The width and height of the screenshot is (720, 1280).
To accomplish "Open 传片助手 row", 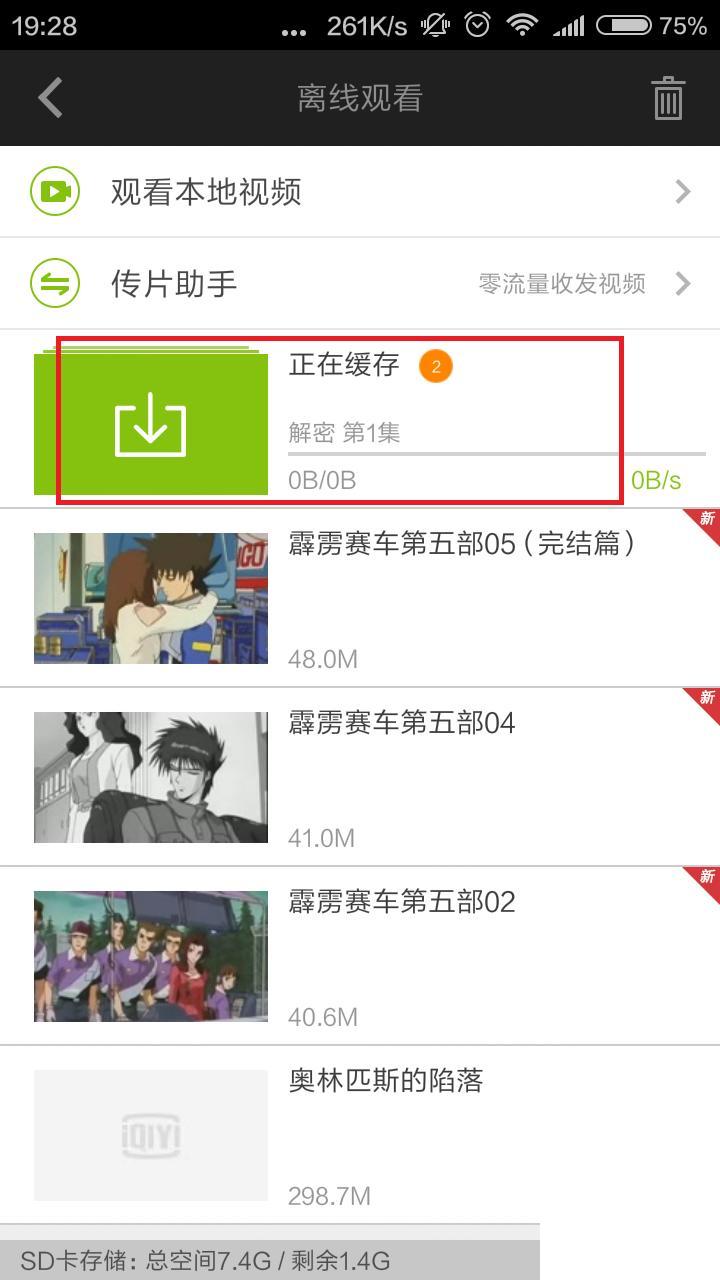I will coord(360,284).
